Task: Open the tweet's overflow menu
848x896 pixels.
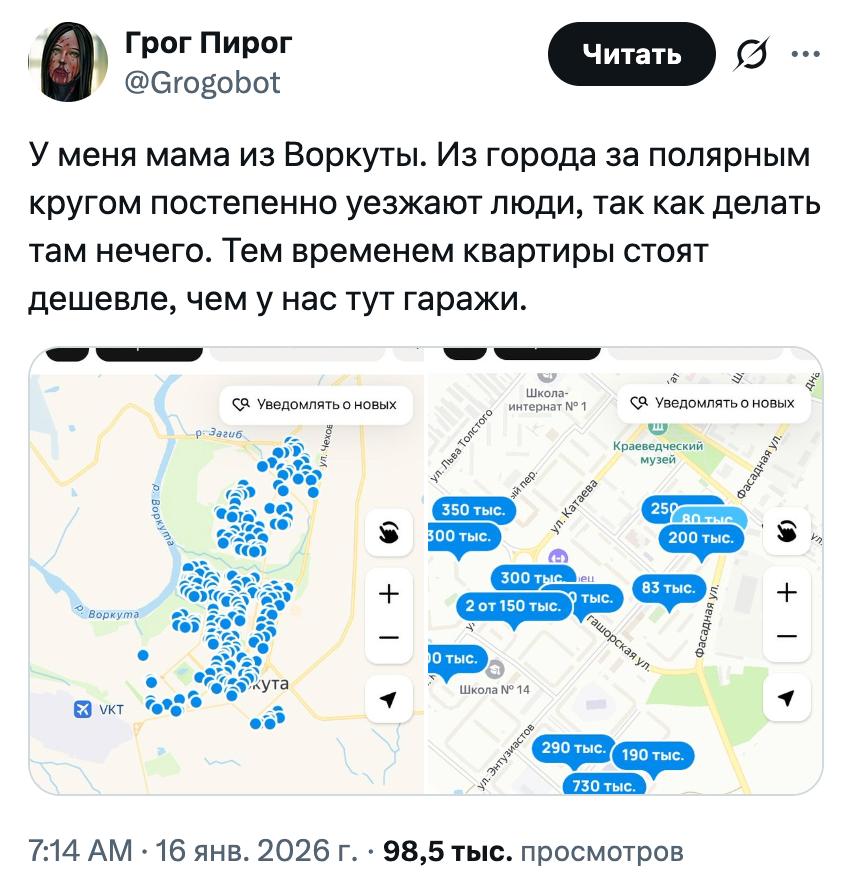Action: click(x=804, y=54)
